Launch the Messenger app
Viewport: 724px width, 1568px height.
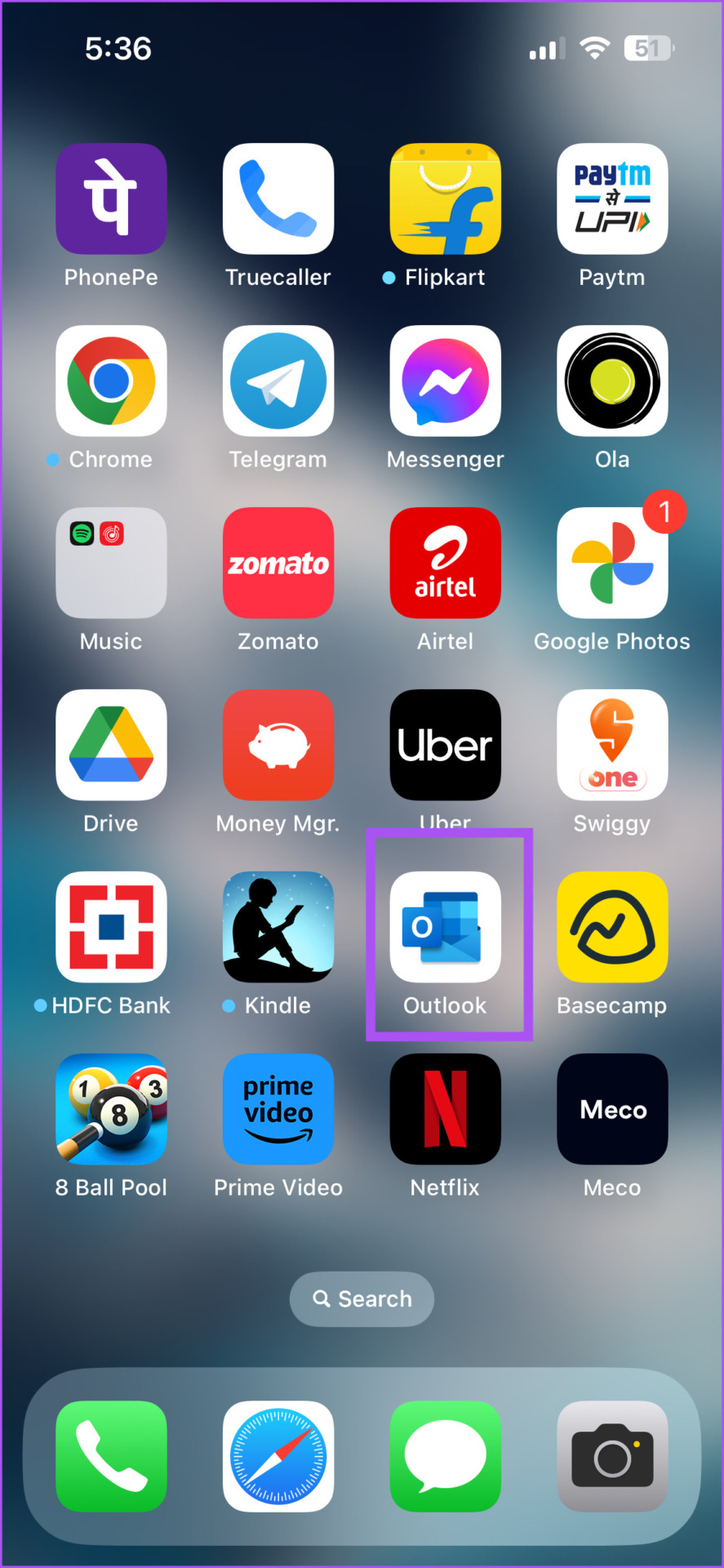[x=445, y=381]
